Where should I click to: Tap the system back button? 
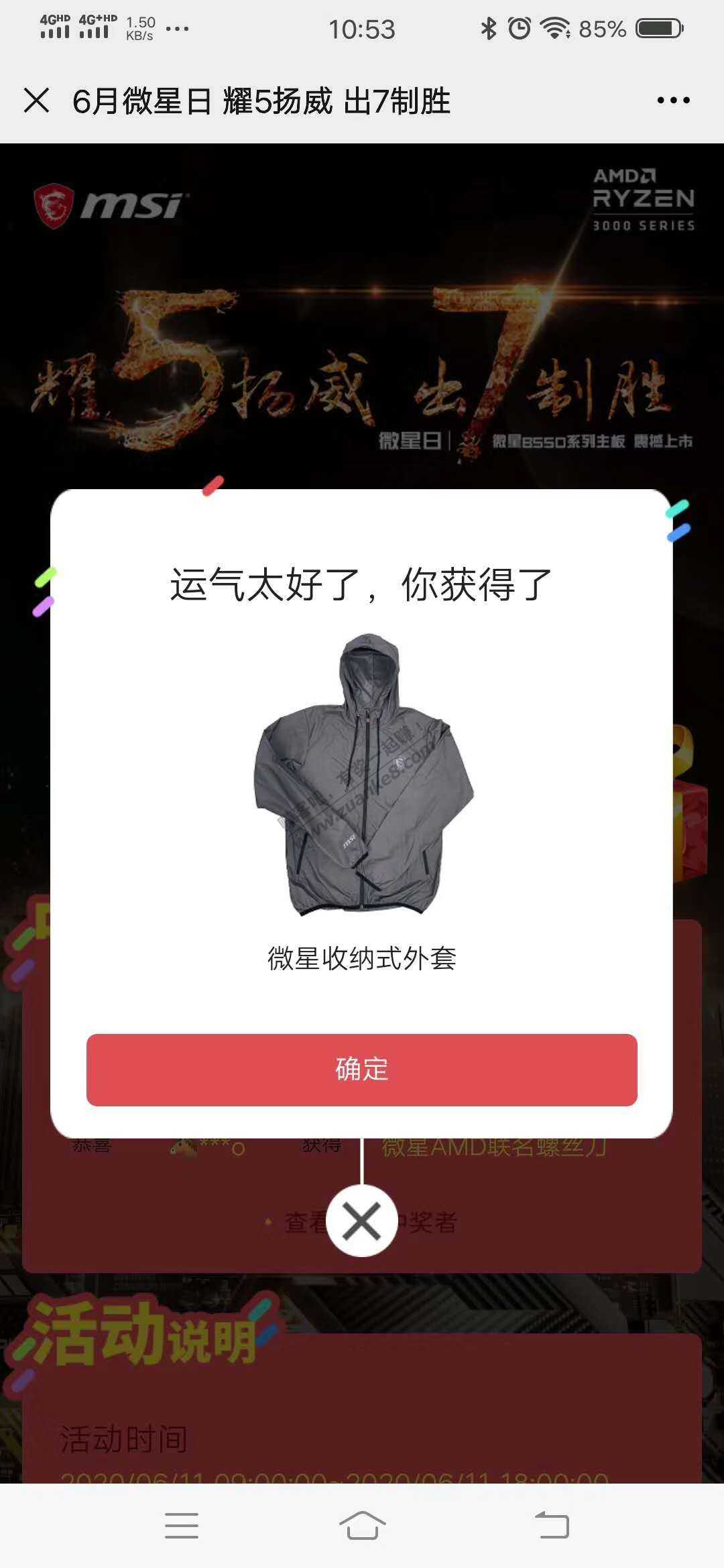click(x=552, y=1525)
